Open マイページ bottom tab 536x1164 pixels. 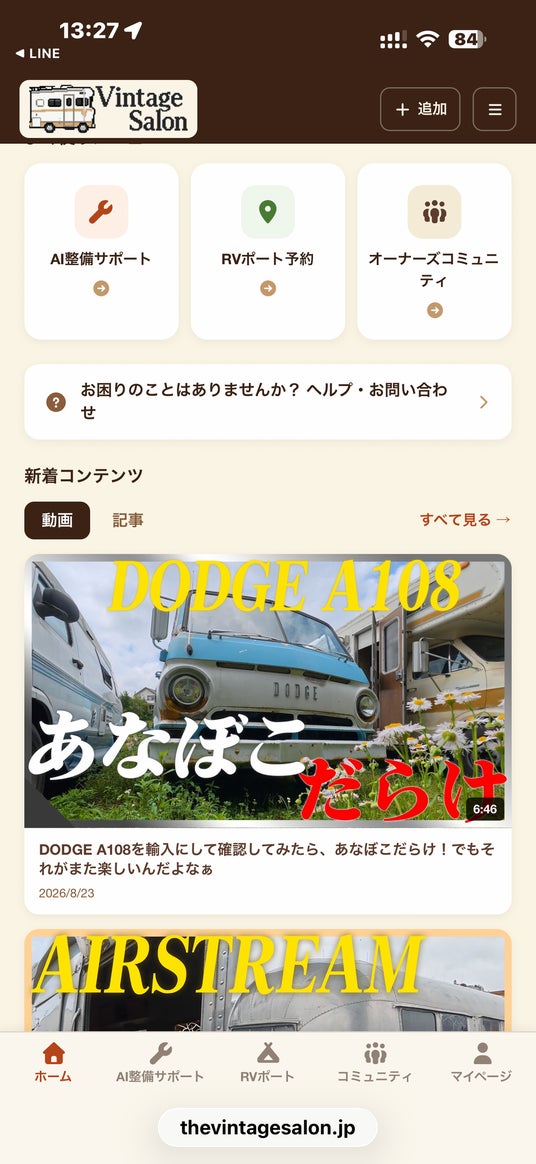[482, 1062]
